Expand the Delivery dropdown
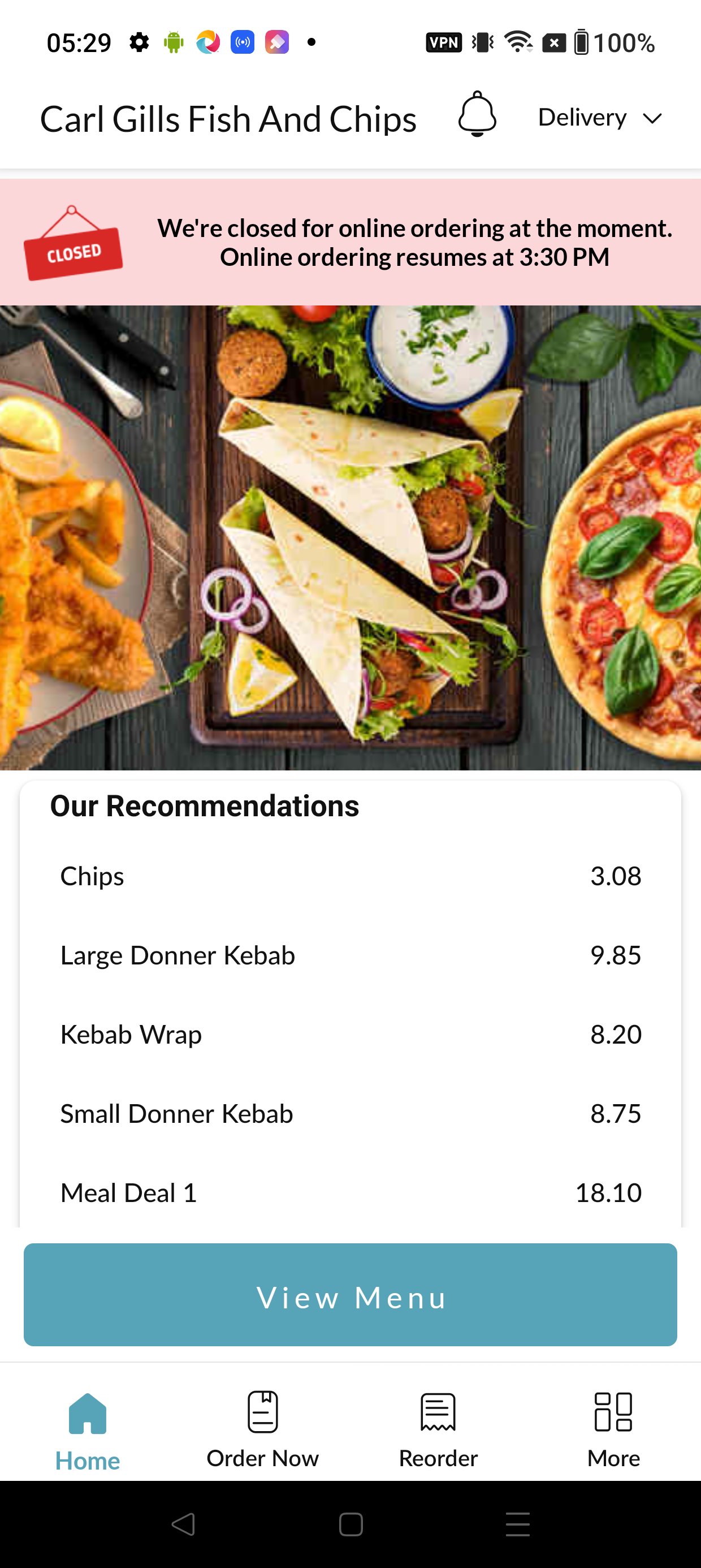 click(x=599, y=118)
